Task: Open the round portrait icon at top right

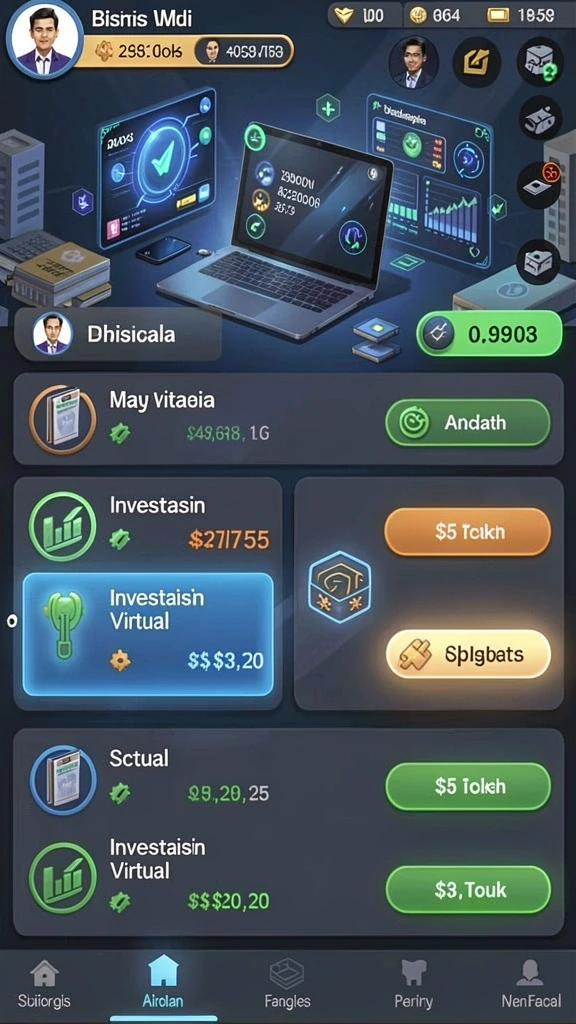Action: (413, 63)
